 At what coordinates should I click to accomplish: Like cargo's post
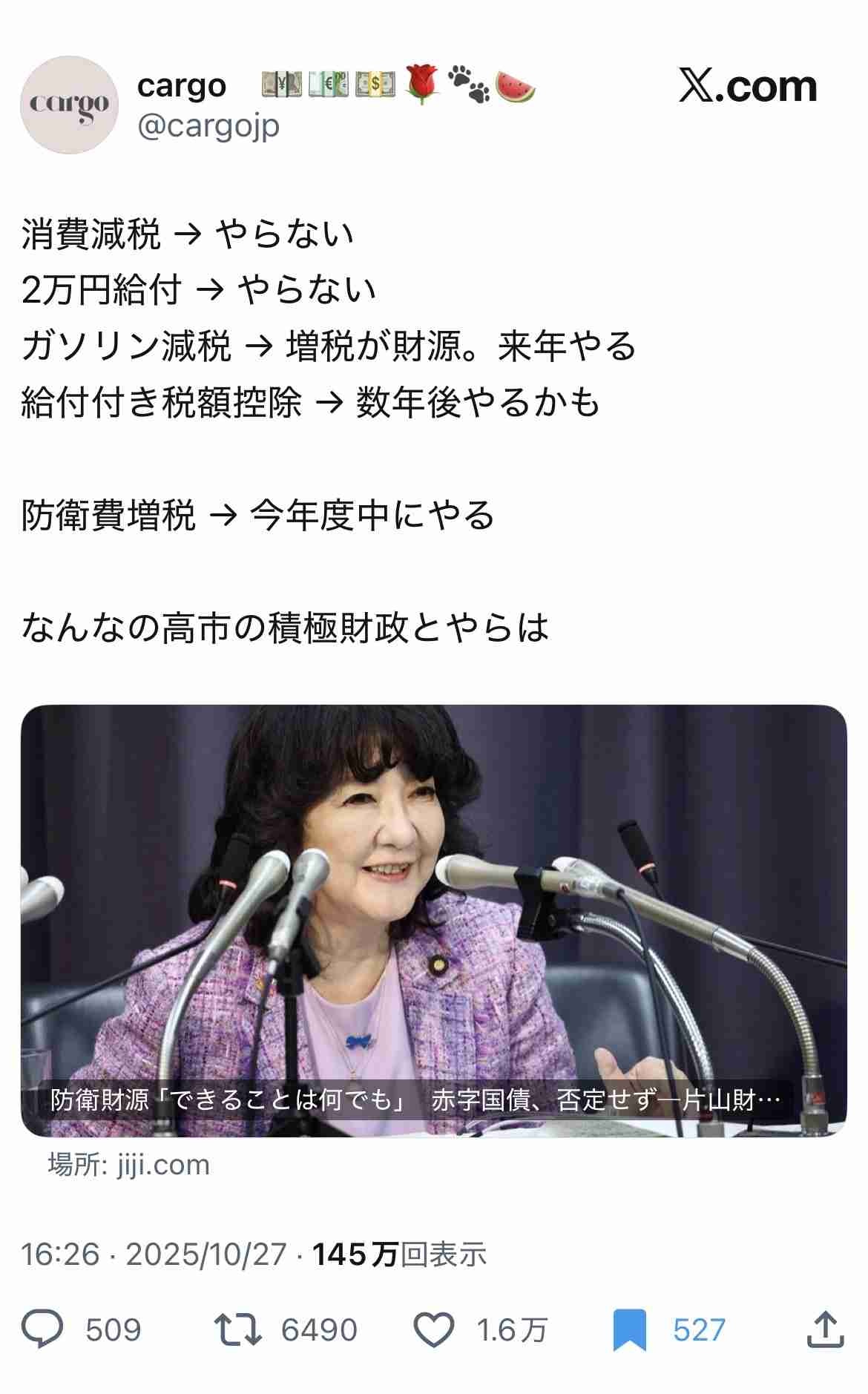(x=433, y=1329)
